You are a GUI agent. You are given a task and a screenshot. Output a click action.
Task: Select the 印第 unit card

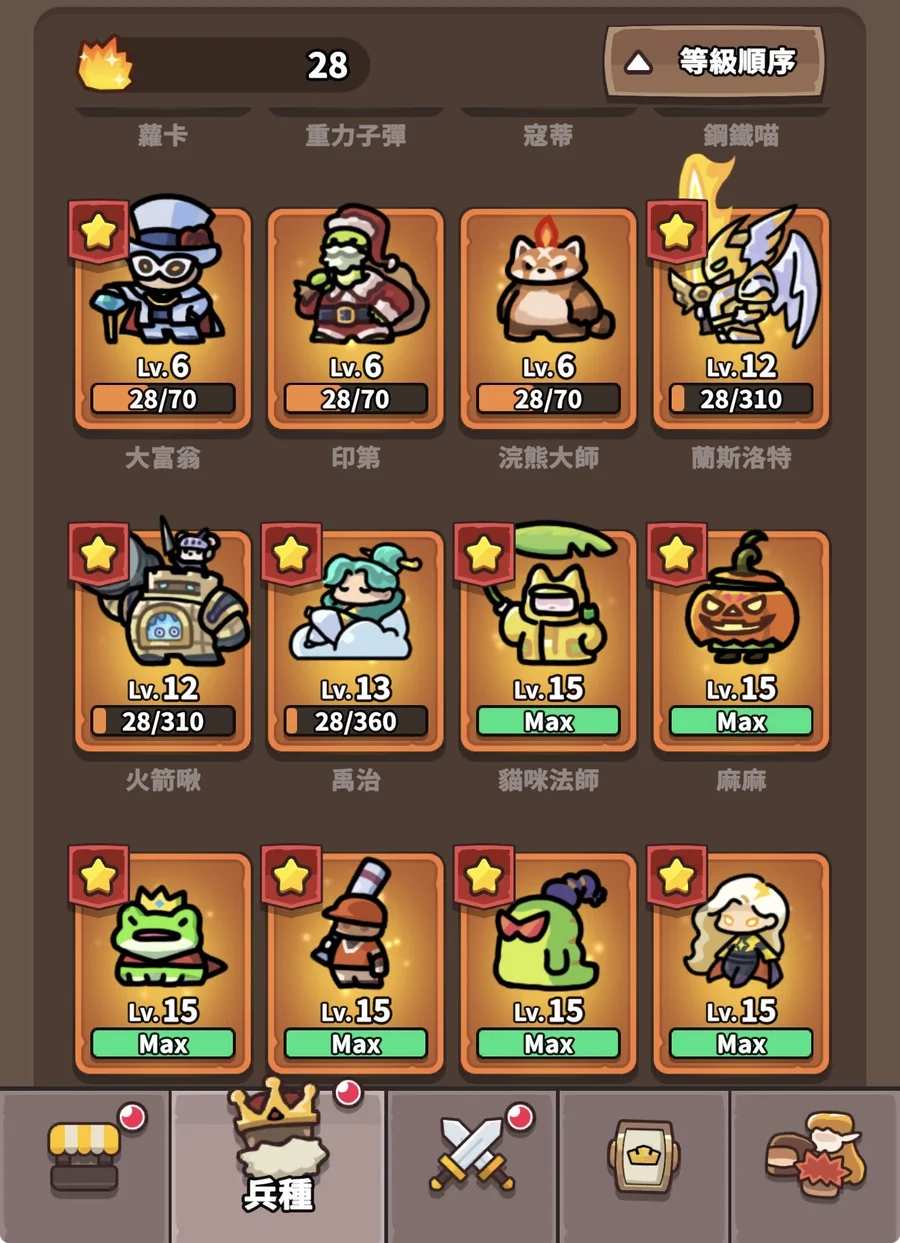(356, 318)
